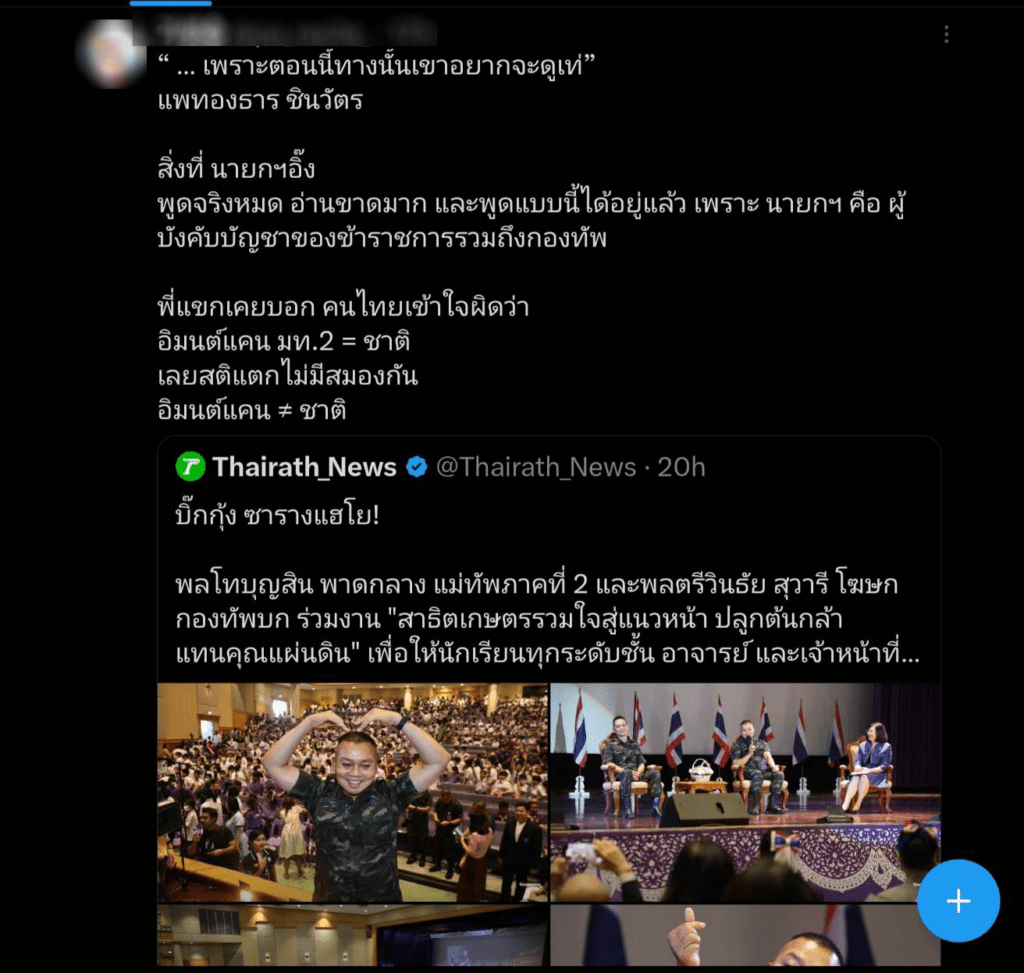The width and height of the screenshot is (1024, 973).
Task: Open the tweet's overflow menu
Action: click(946, 35)
